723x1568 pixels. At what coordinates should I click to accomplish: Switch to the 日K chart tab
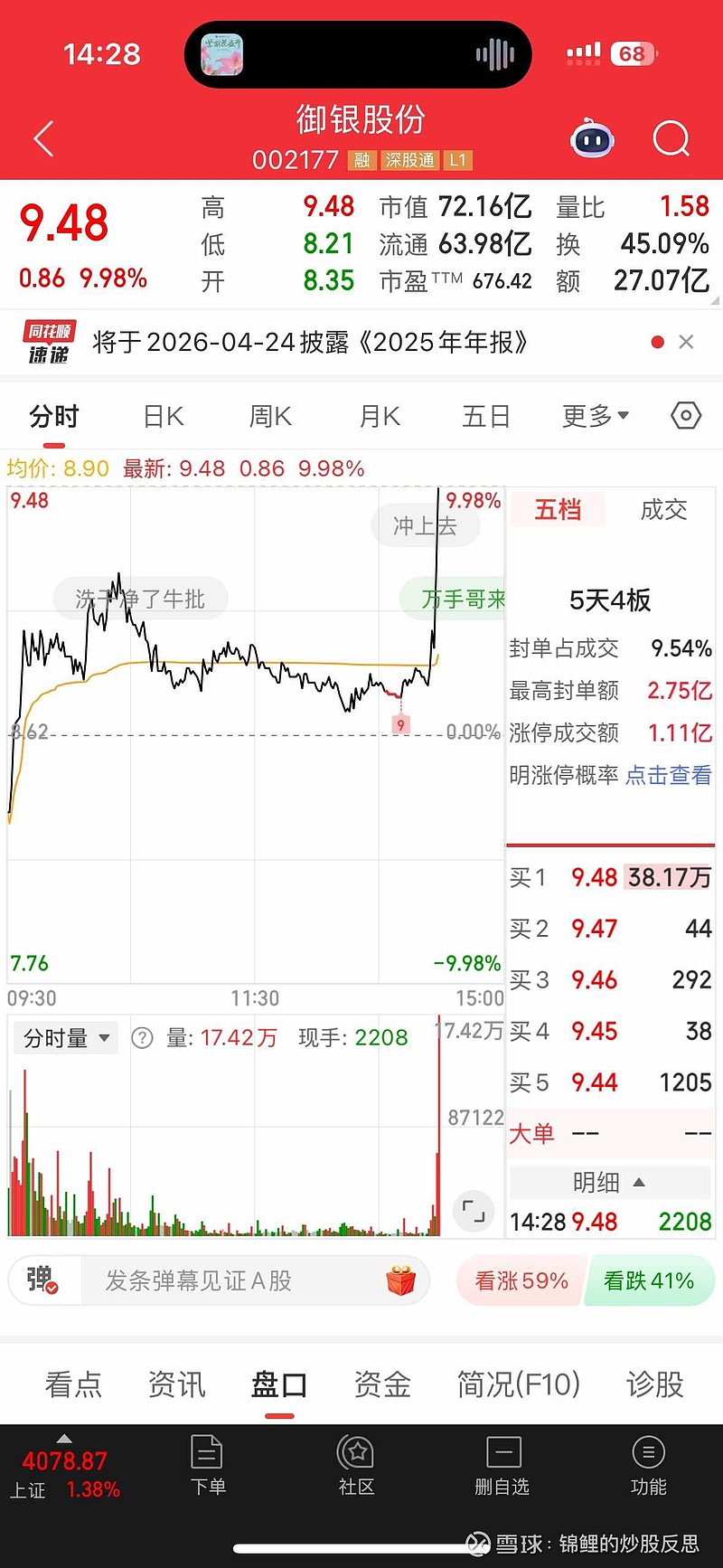tap(164, 416)
